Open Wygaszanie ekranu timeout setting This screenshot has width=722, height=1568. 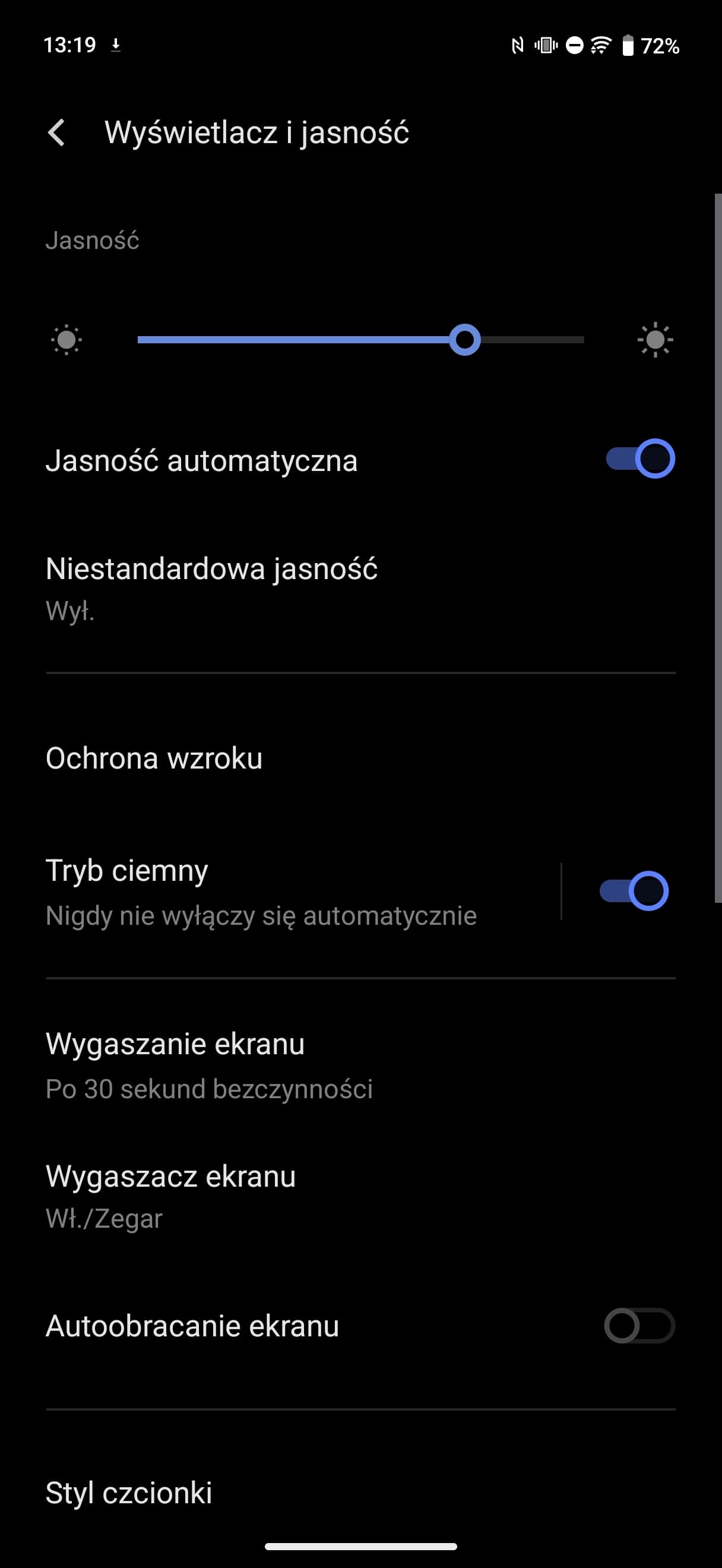point(360,1064)
